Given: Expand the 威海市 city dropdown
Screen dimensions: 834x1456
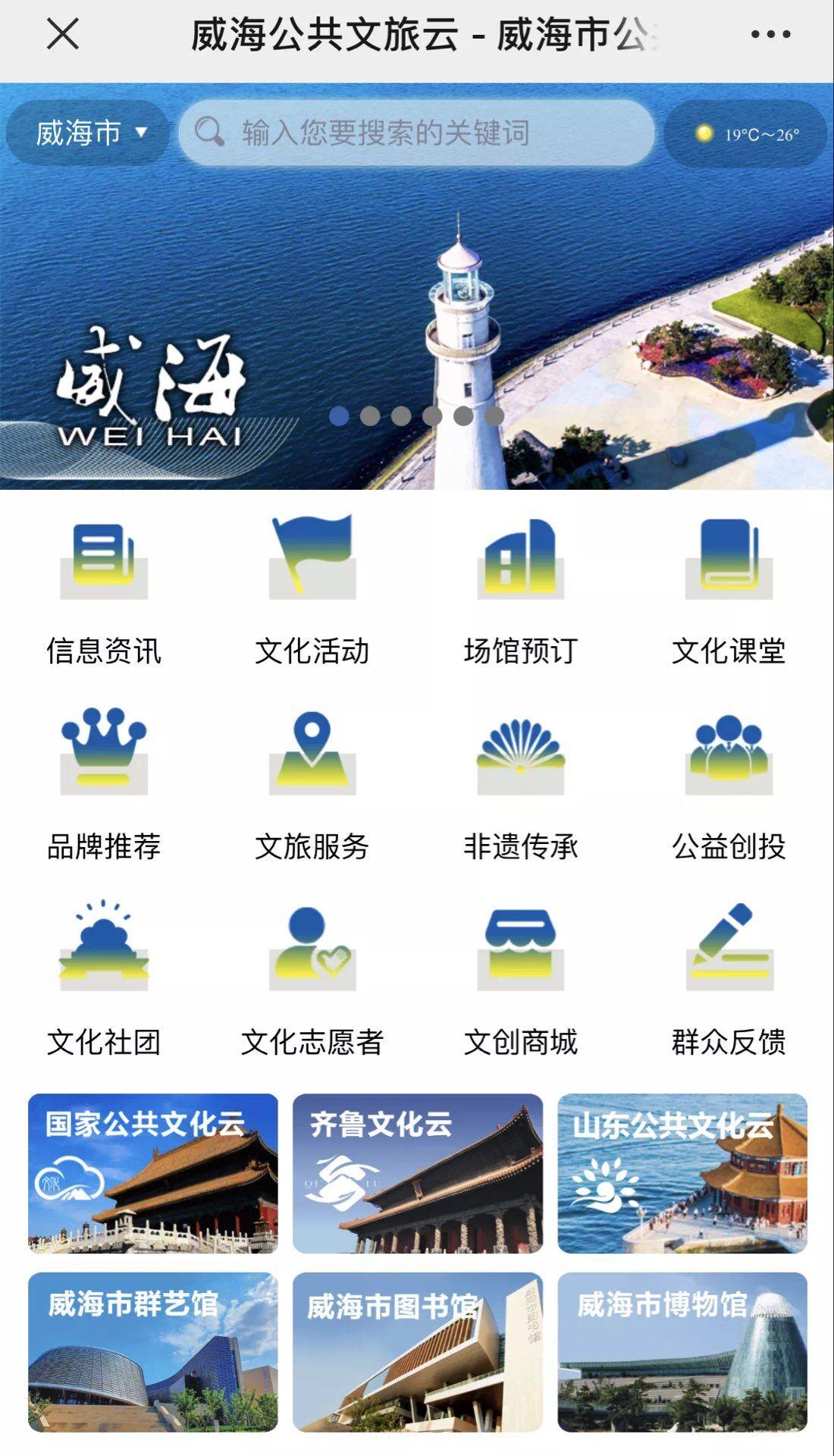Looking at the screenshot, I should [x=89, y=133].
